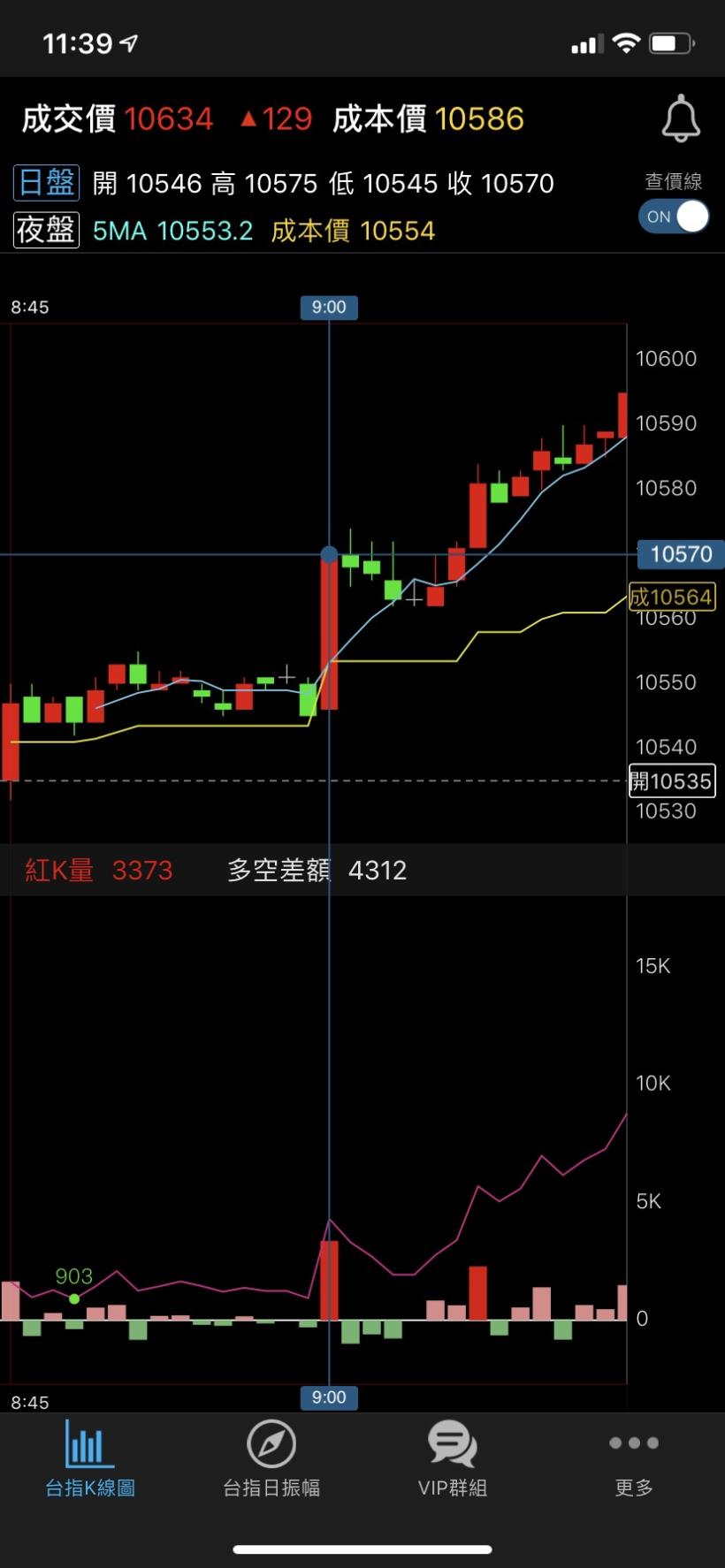
Task: Turn off the 查價線 switch
Action: click(674, 217)
